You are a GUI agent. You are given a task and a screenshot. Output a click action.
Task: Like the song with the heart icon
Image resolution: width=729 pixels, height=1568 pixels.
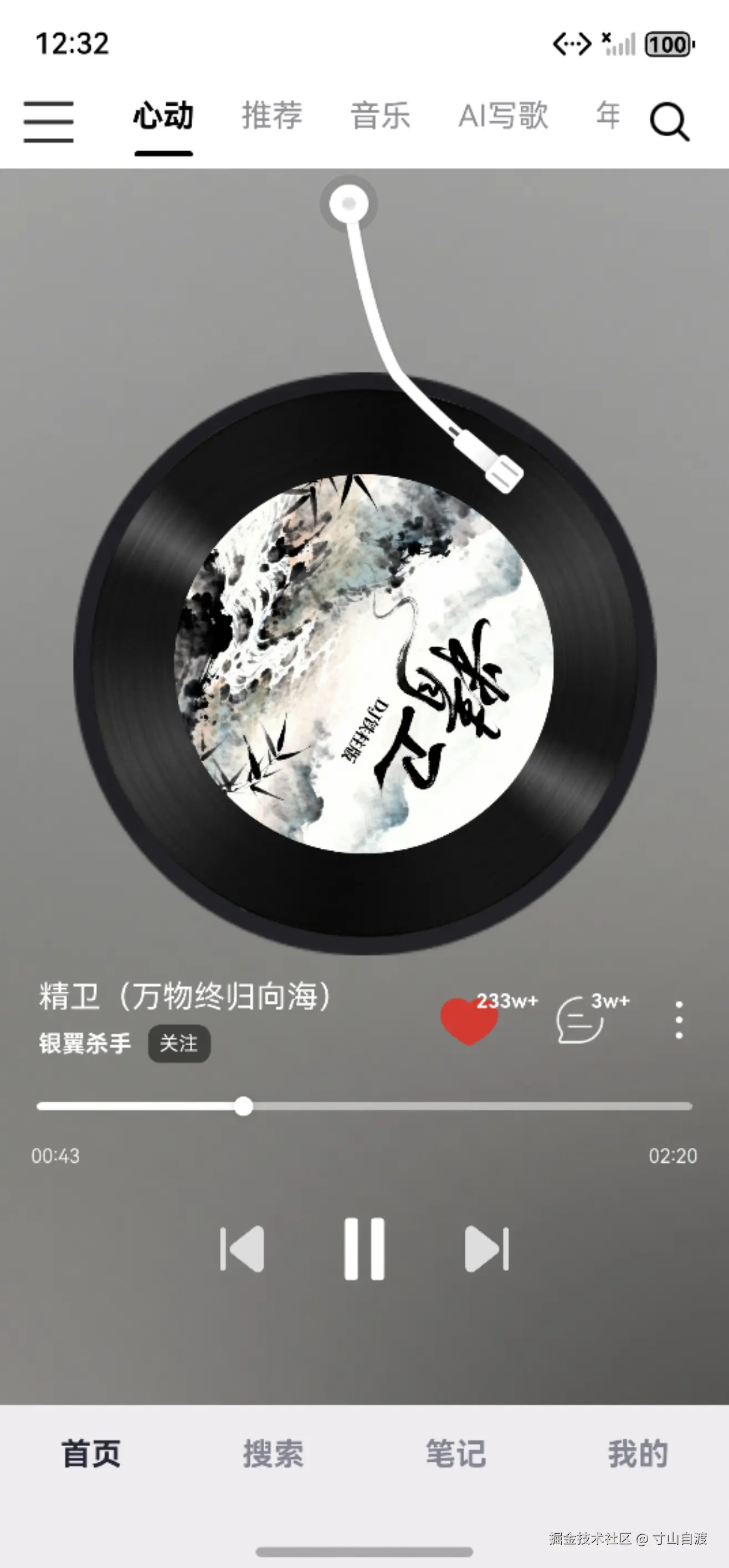click(468, 1022)
